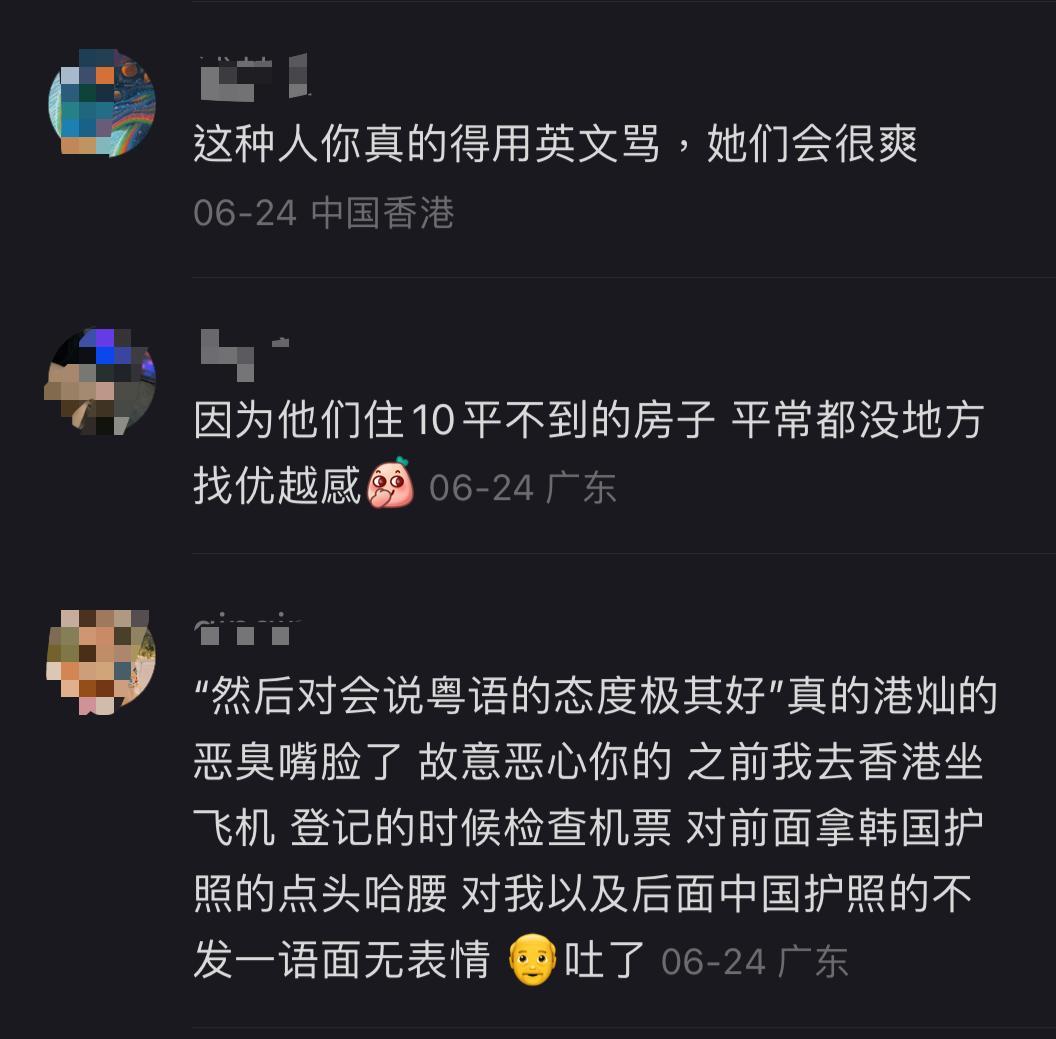The image size is (1056, 1039).
Task: Tap the username above the 用英文骂 comment
Action: pos(254,77)
